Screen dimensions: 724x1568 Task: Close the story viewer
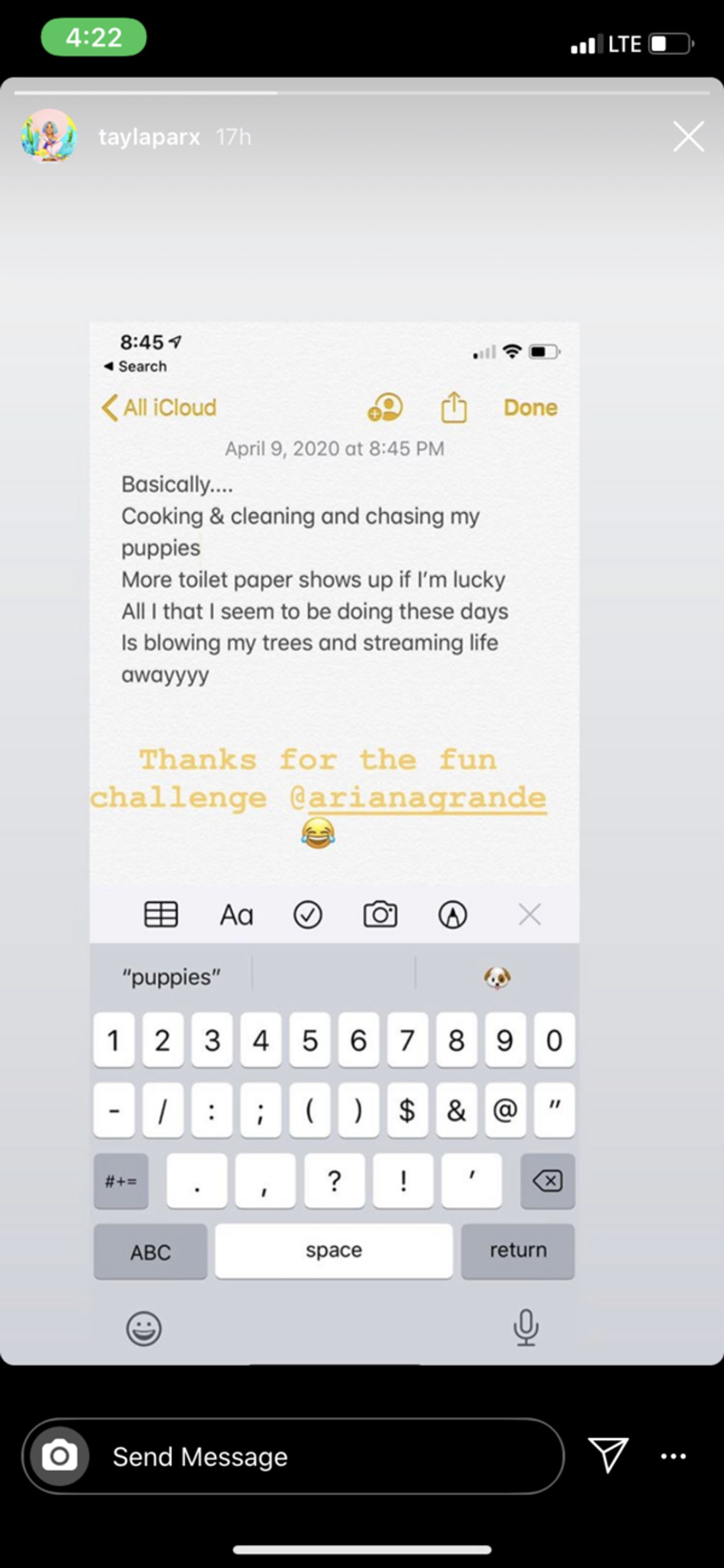coord(688,136)
